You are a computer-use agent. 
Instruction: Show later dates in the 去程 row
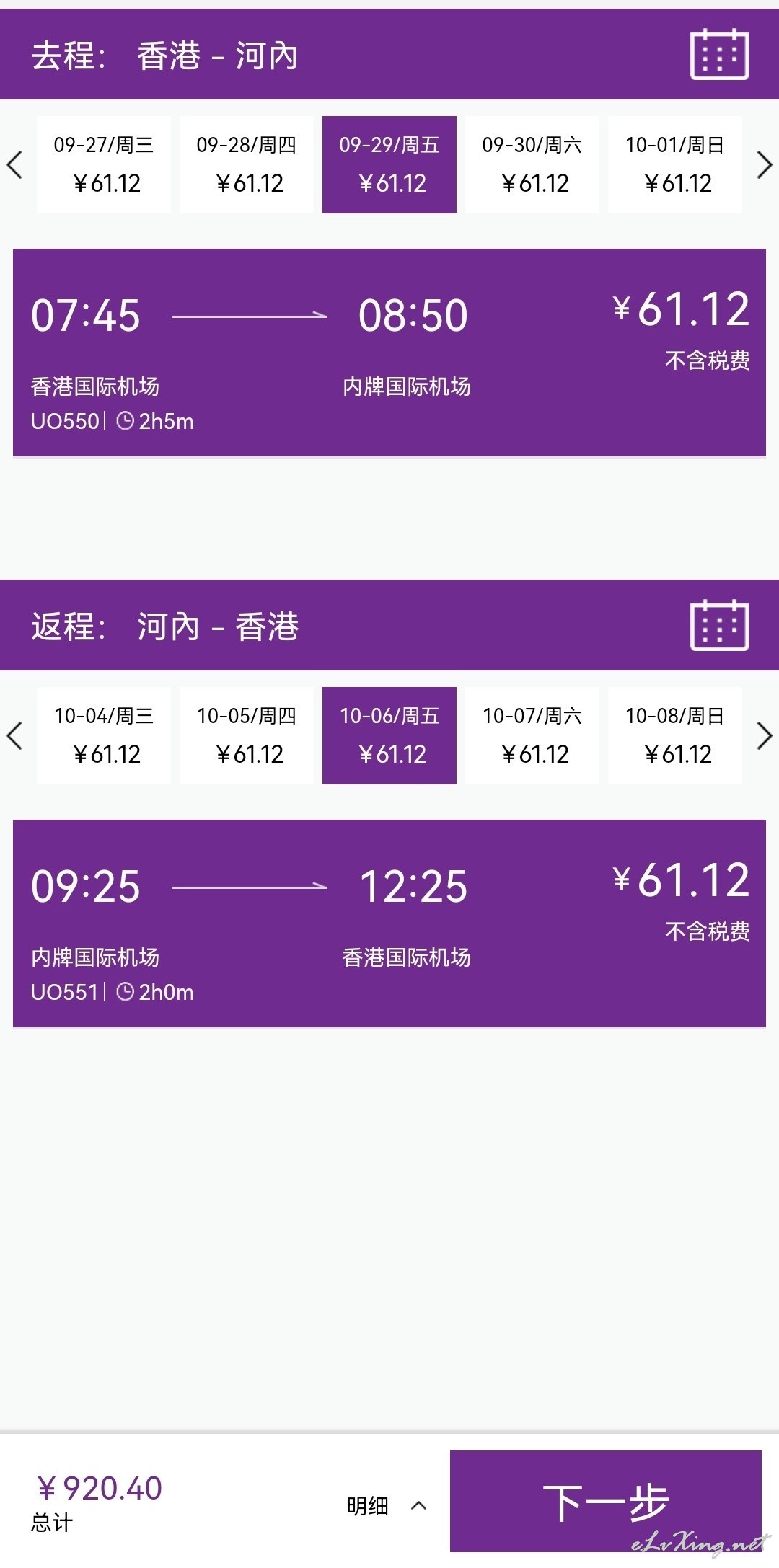point(764,165)
